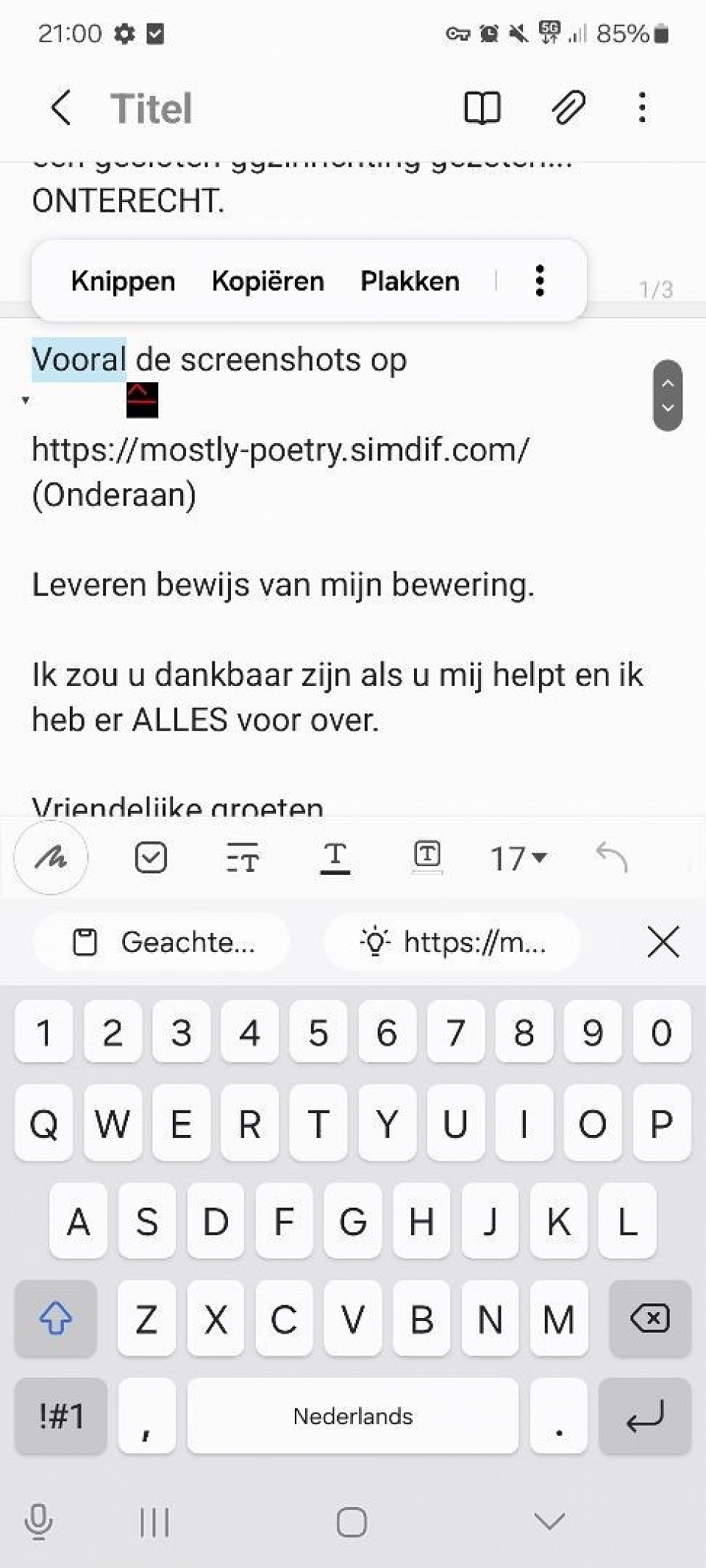Switch to handwriting pen mode
706x1568 pixels.
(x=51, y=857)
